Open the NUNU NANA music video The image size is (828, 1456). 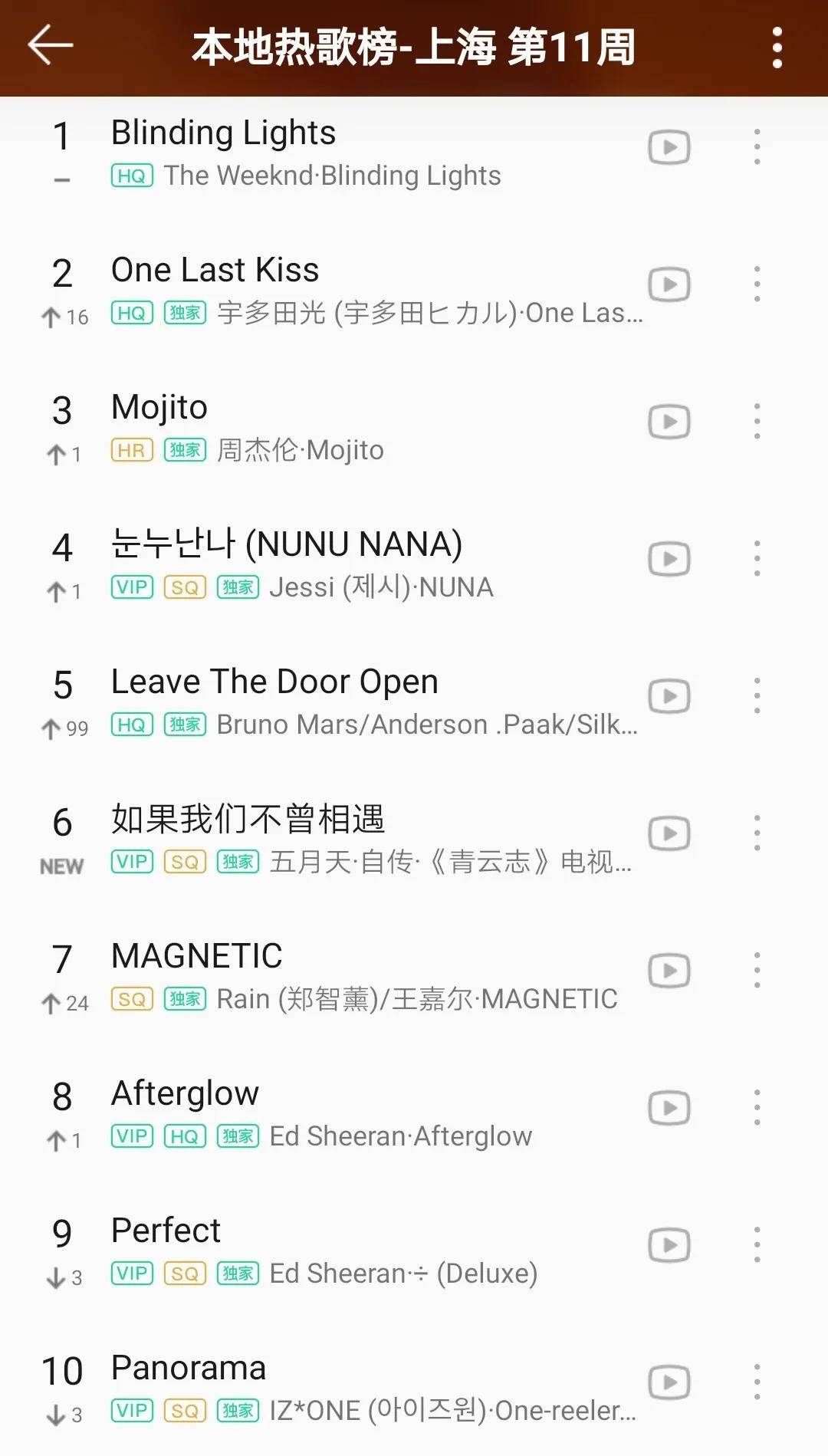(669, 559)
